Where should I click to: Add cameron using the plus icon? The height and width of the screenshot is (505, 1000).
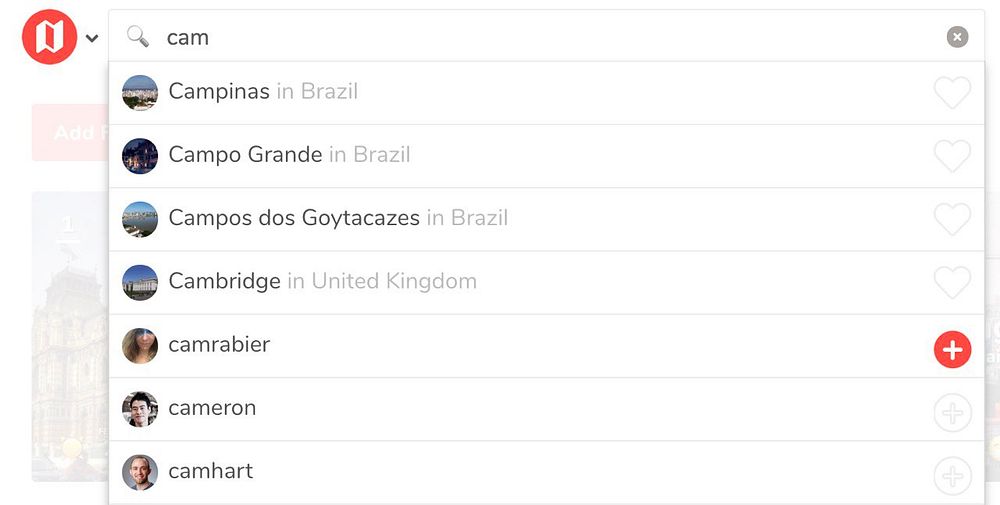pyautogui.click(x=952, y=413)
